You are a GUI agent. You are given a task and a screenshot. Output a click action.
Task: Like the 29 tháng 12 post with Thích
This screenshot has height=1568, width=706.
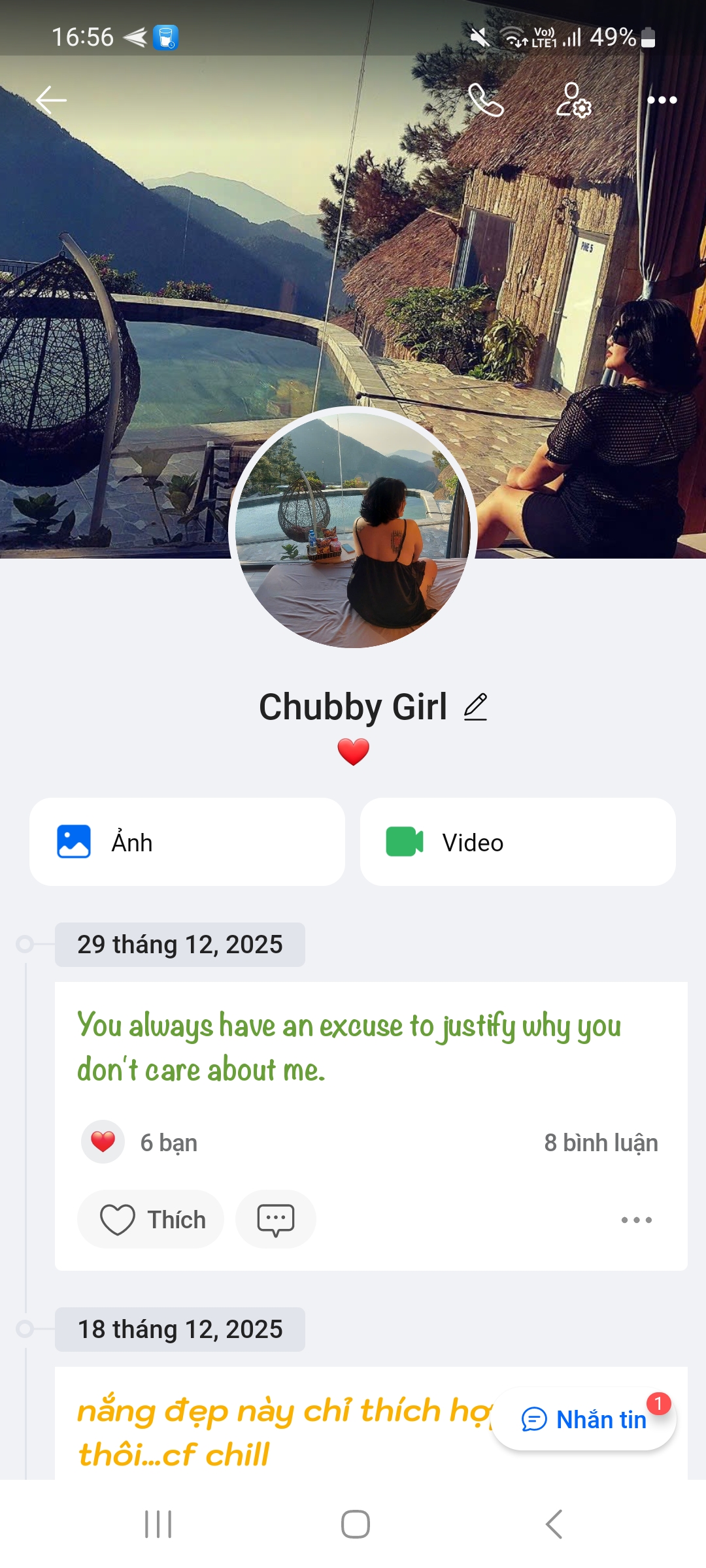coord(151,1219)
